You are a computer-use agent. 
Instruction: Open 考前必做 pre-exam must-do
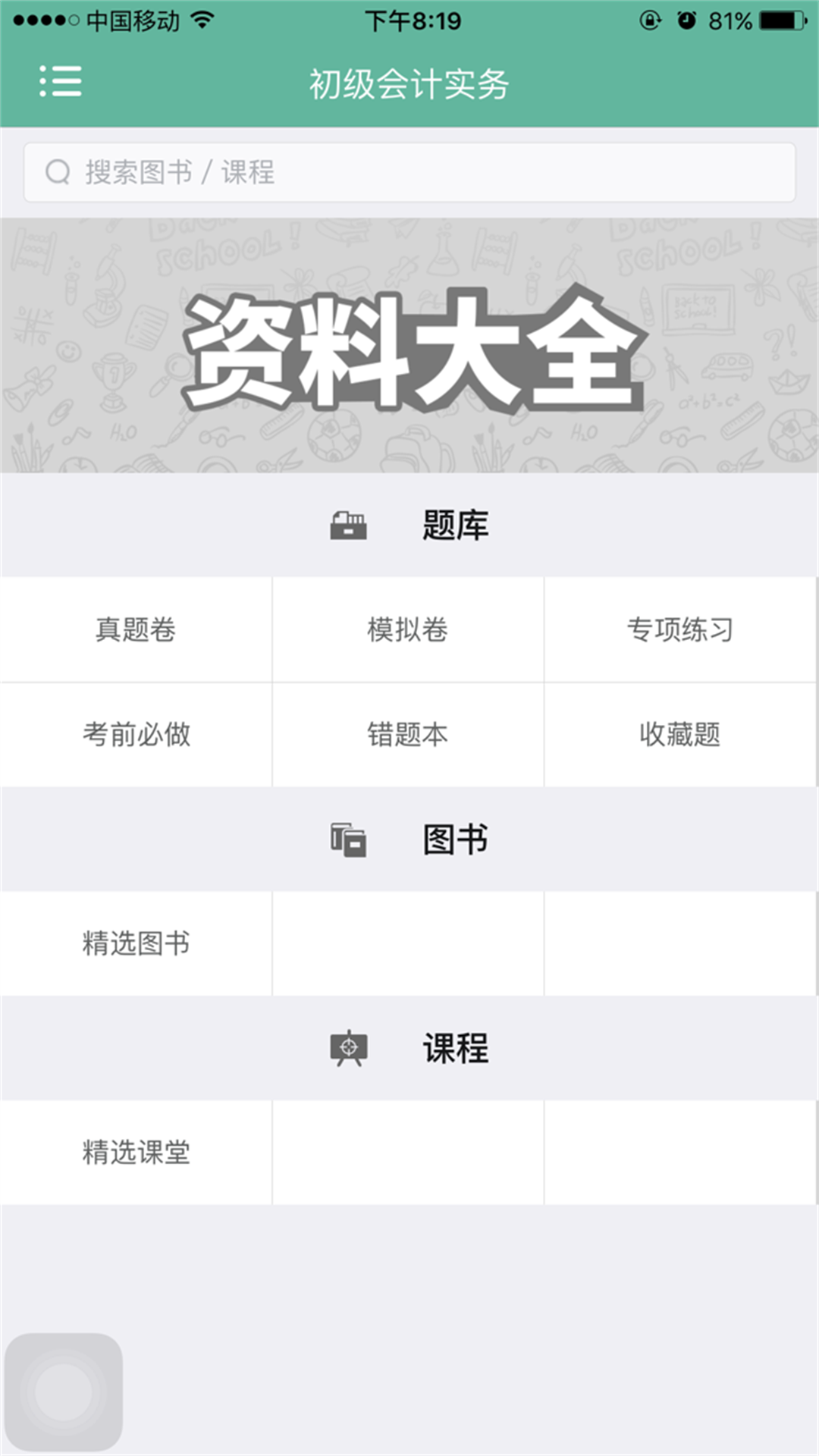136,734
